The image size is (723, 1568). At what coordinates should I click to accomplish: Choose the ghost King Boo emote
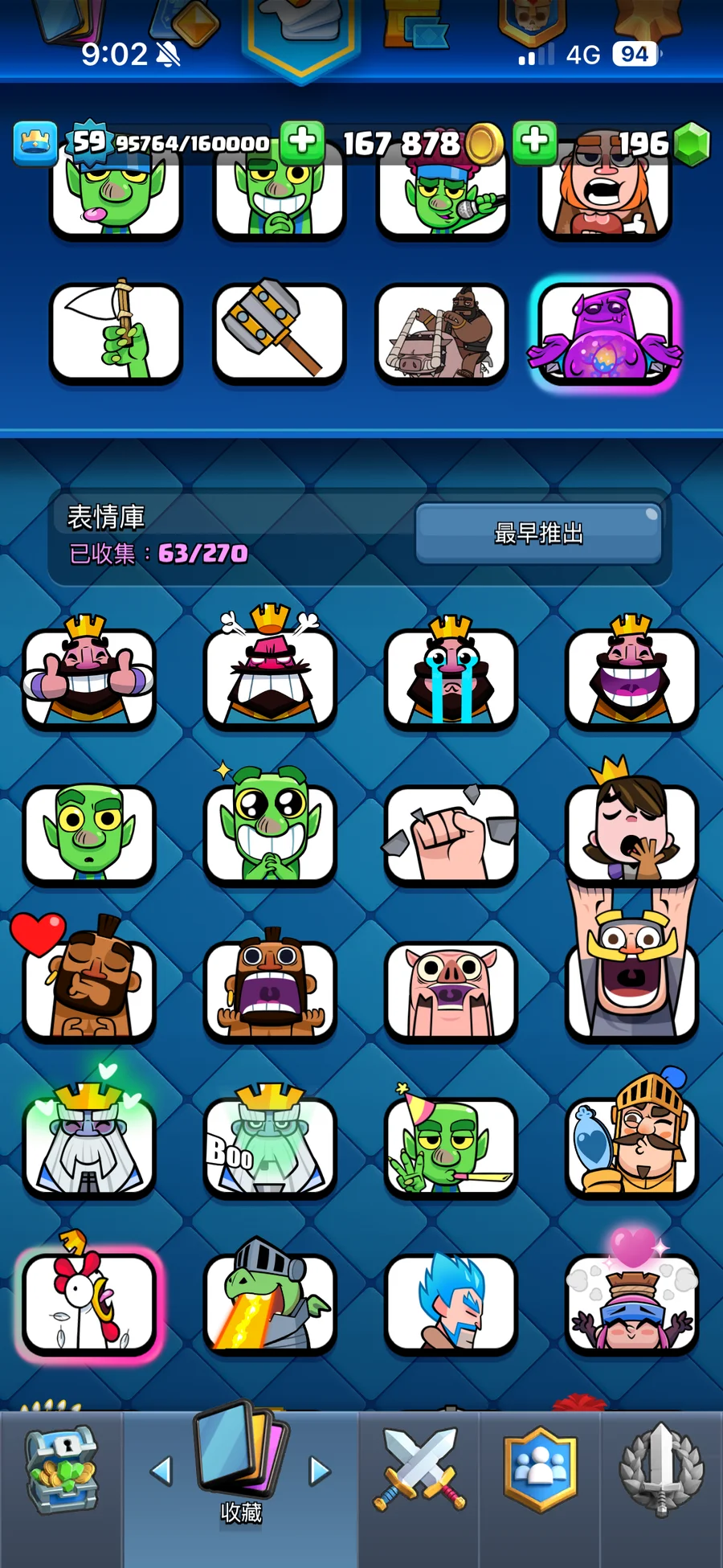click(270, 1145)
